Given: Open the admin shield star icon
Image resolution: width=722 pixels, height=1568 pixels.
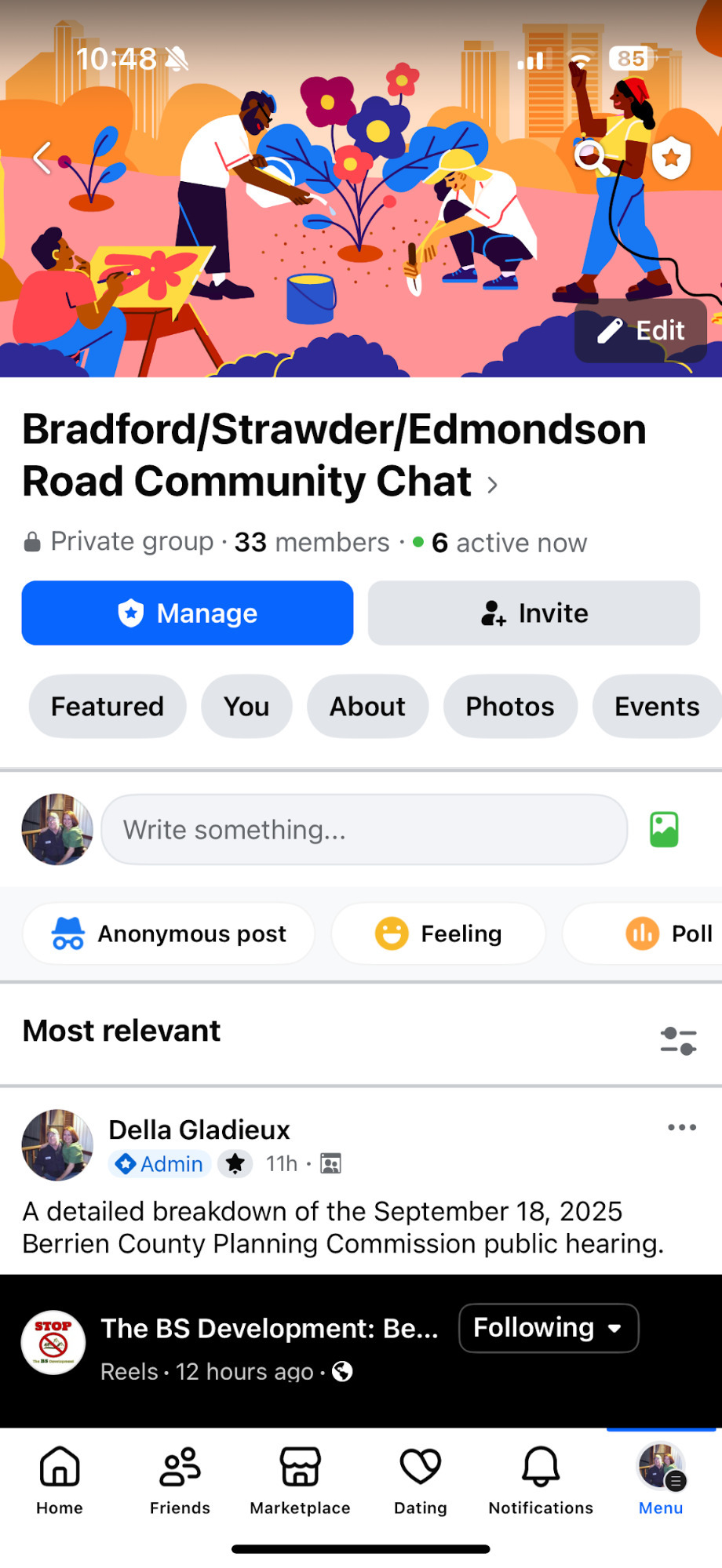Looking at the screenshot, I should coord(671,158).
